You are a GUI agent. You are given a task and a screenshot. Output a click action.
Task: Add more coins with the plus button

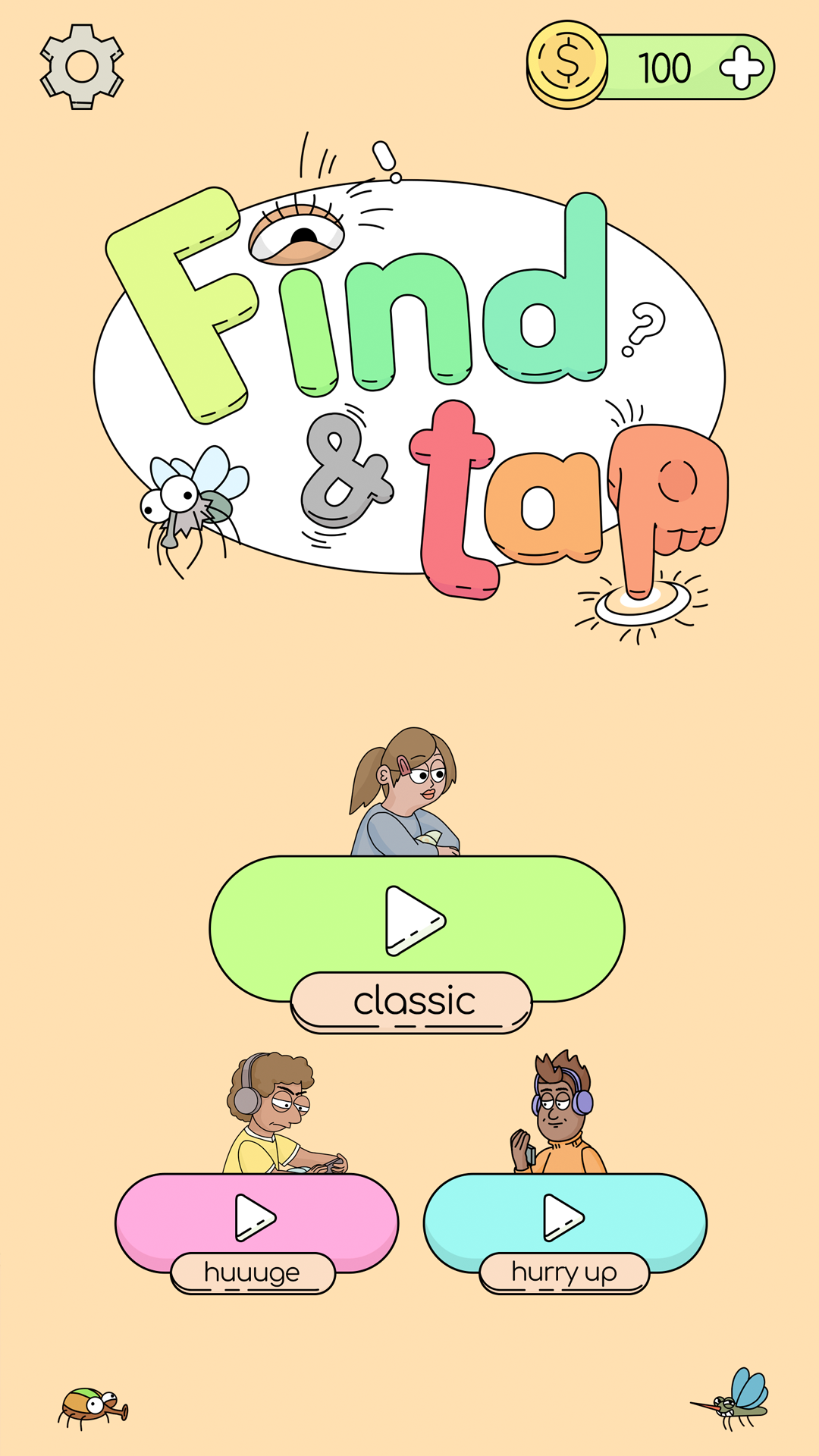pyautogui.click(x=741, y=67)
